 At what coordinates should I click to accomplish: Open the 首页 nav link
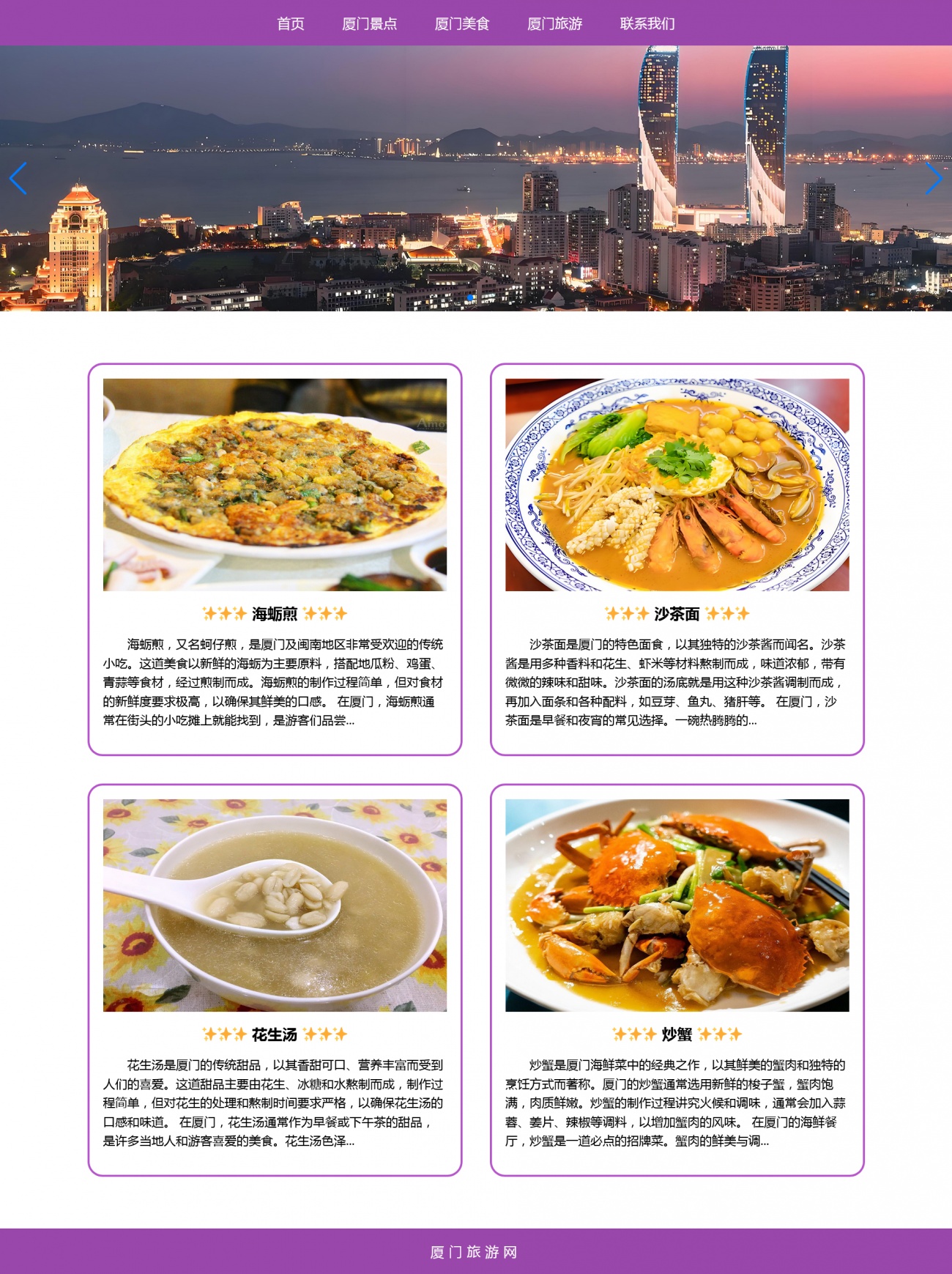[290, 23]
